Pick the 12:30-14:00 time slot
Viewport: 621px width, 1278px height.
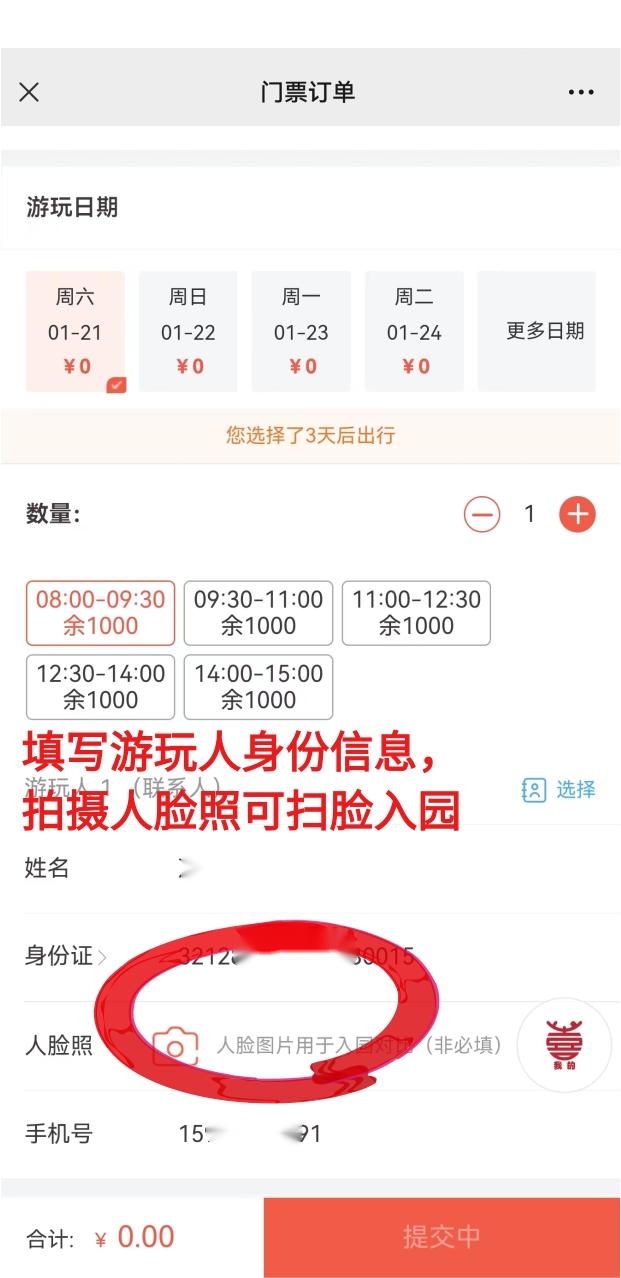(x=100, y=687)
